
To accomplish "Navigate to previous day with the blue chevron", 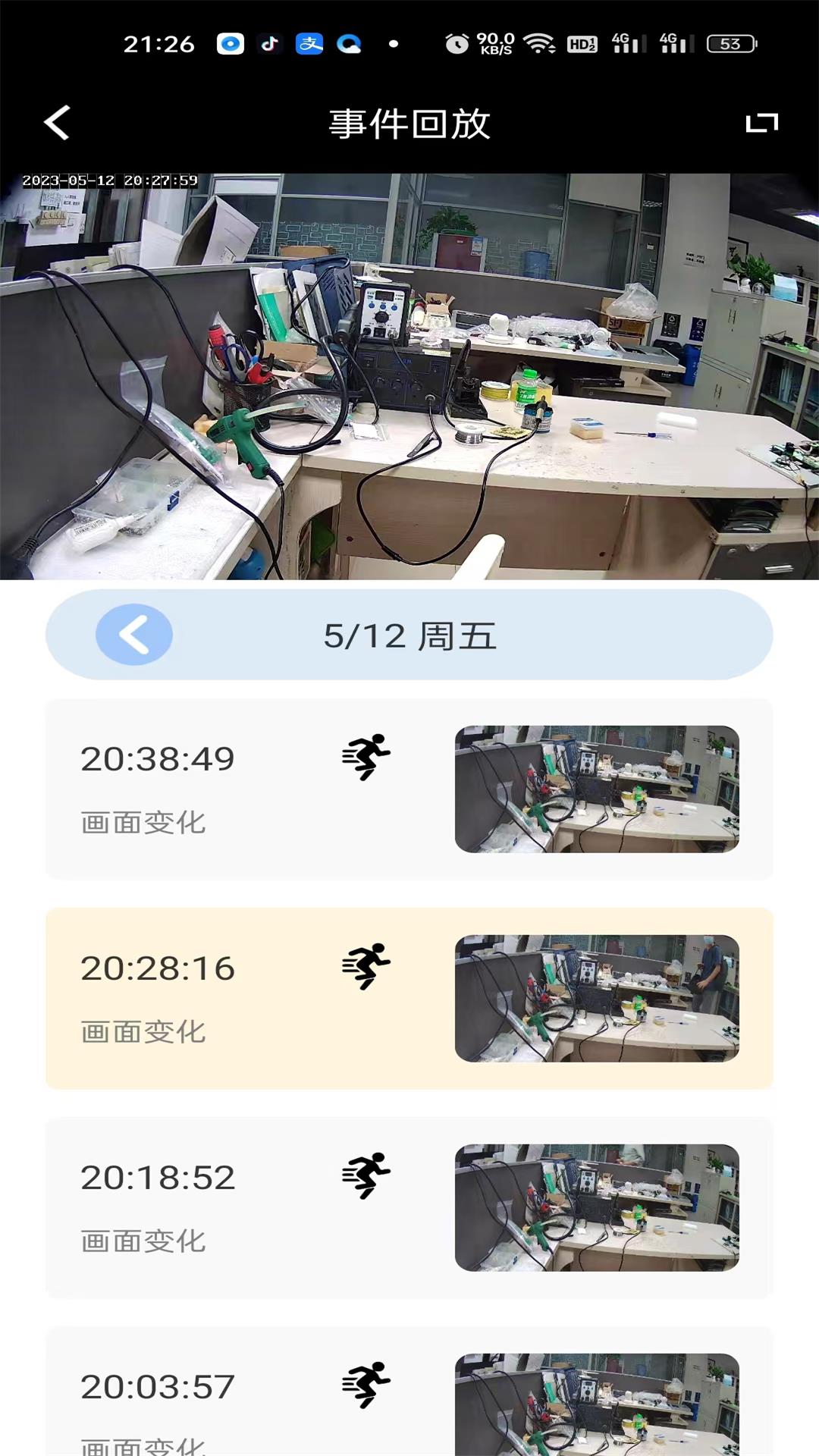I will pos(133,635).
